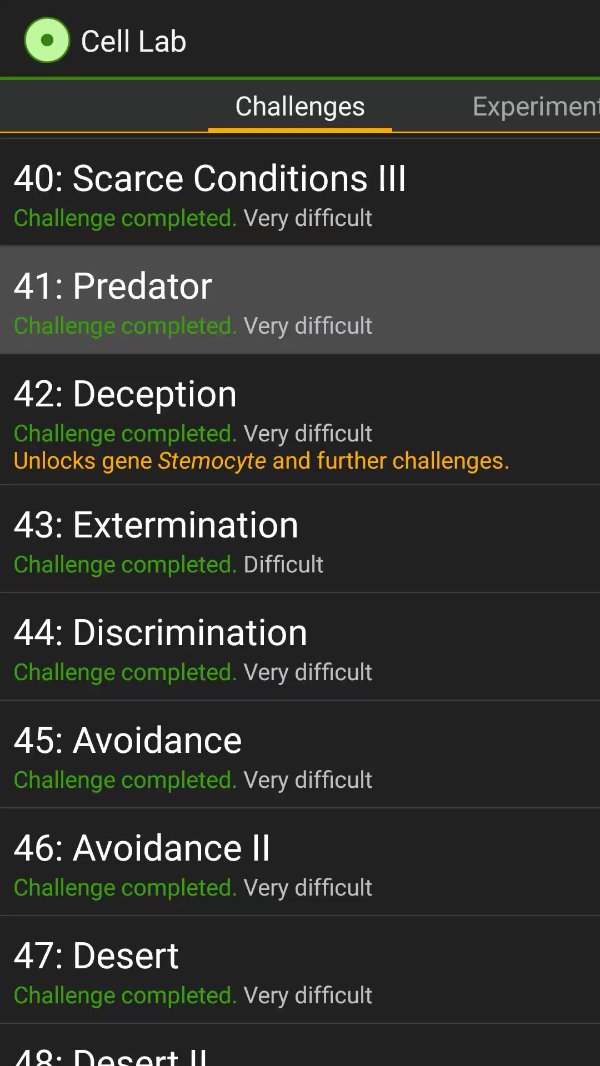Image resolution: width=600 pixels, height=1066 pixels.
Task: Open challenge 44: Discrimination
Action: point(300,647)
